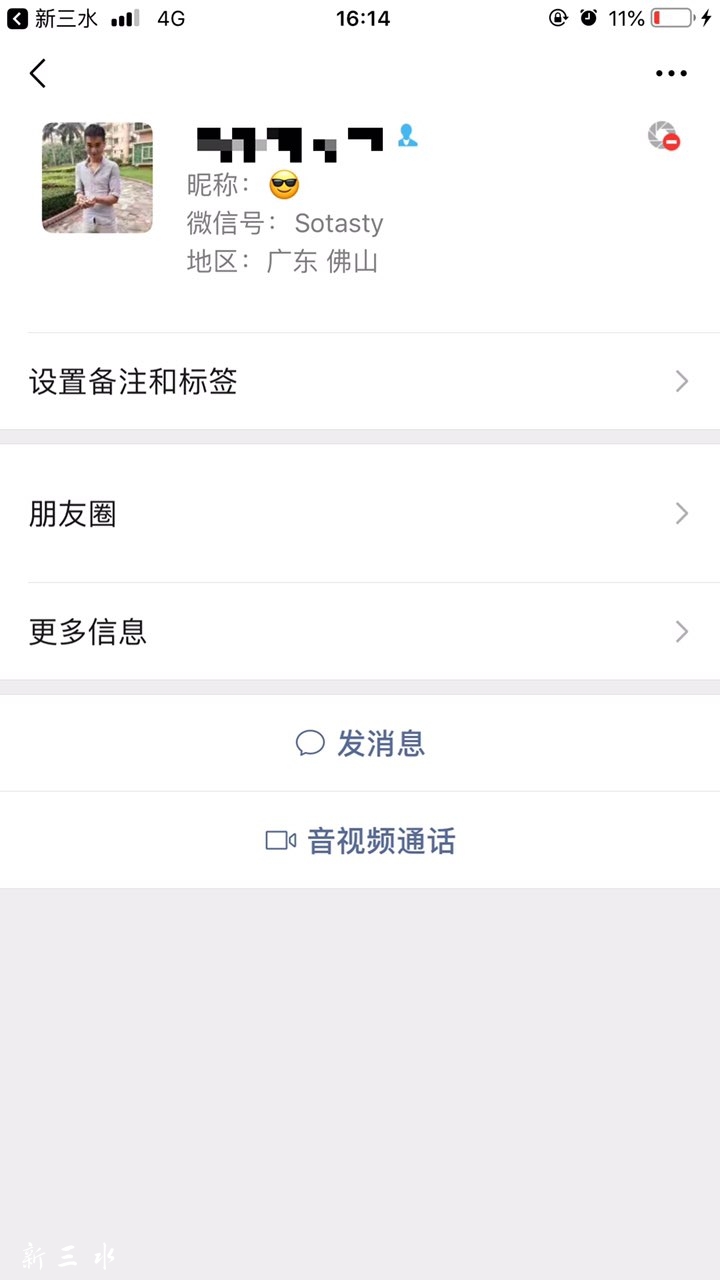Open the more options menu via ellipsis
Image resolution: width=720 pixels, height=1280 pixels.
(671, 72)
